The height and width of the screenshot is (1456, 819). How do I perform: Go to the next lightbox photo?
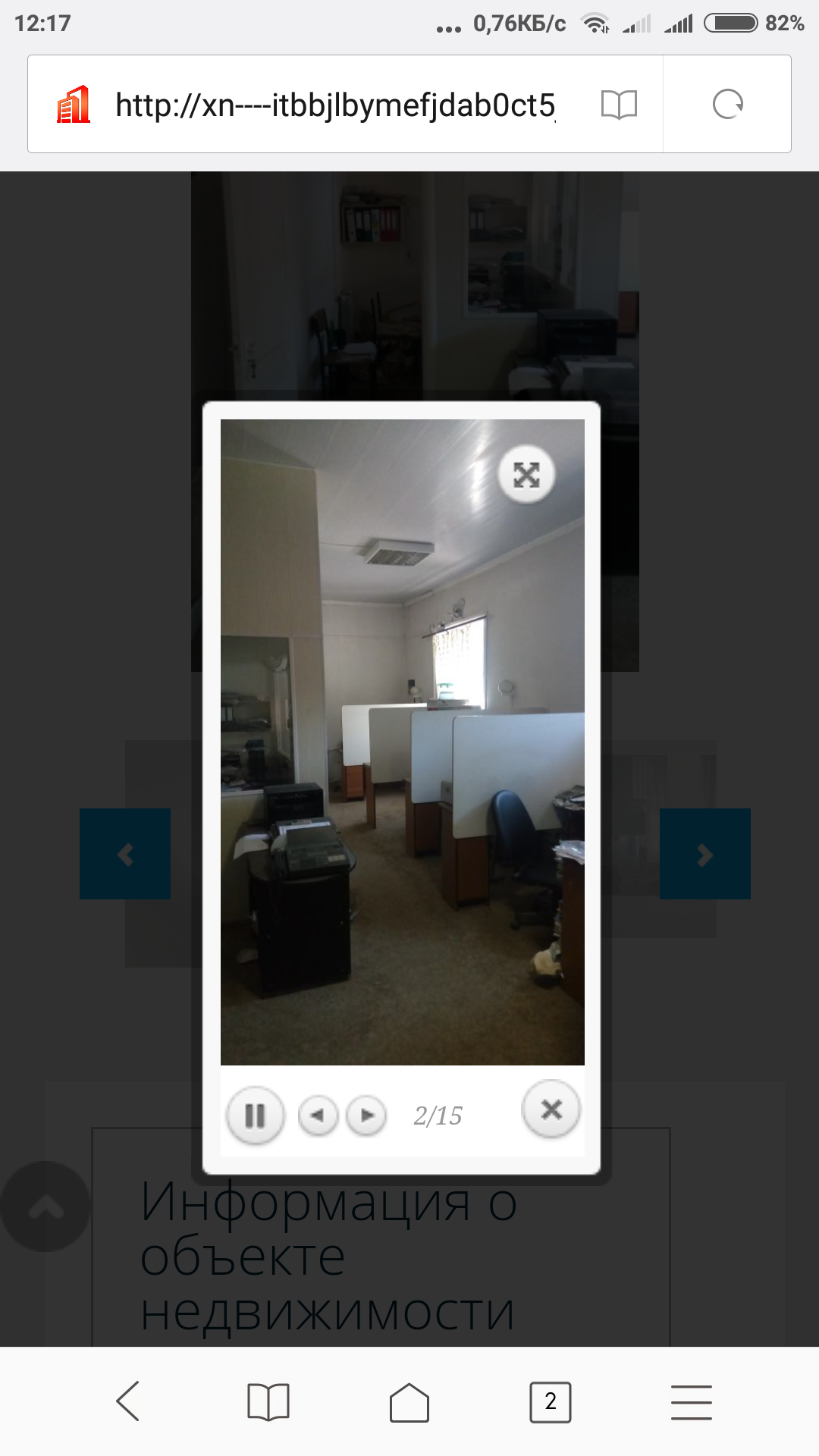[366, 1116]
